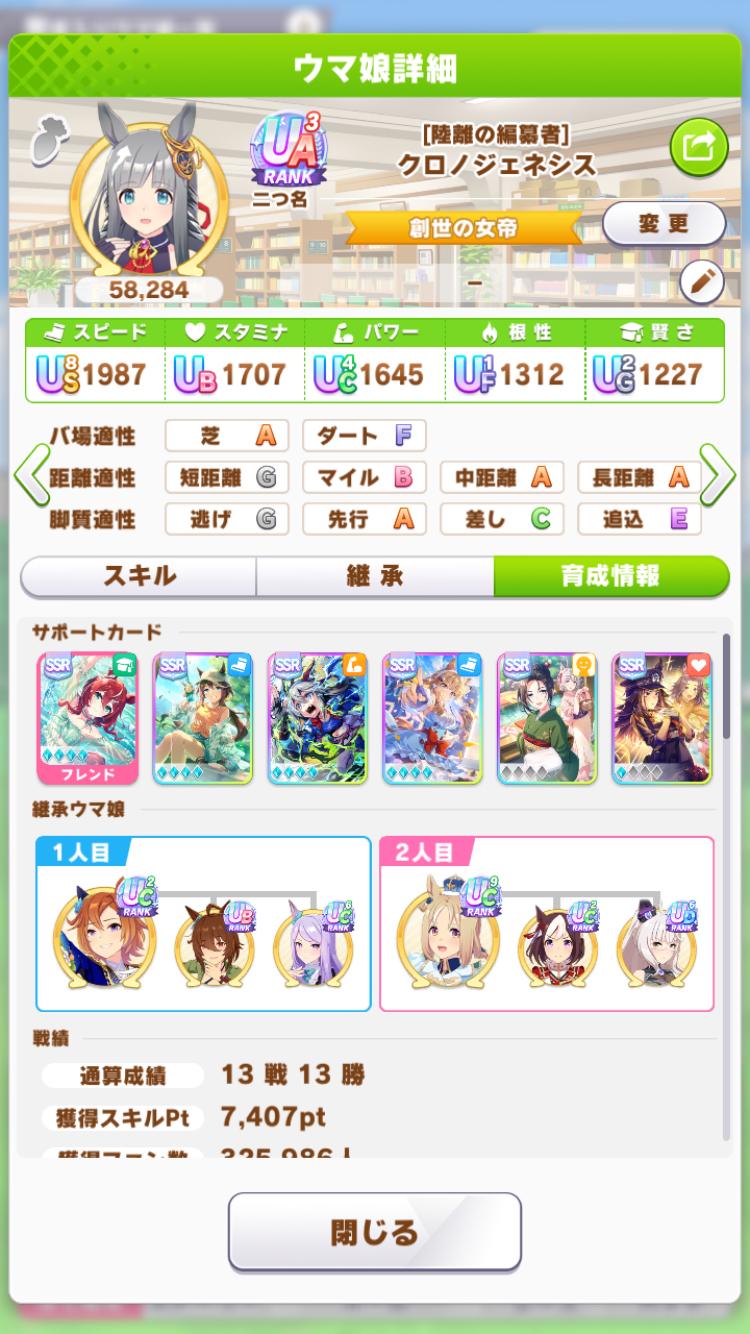
Task: Close the dialog with 閉じる
Action: (375, 1231)
